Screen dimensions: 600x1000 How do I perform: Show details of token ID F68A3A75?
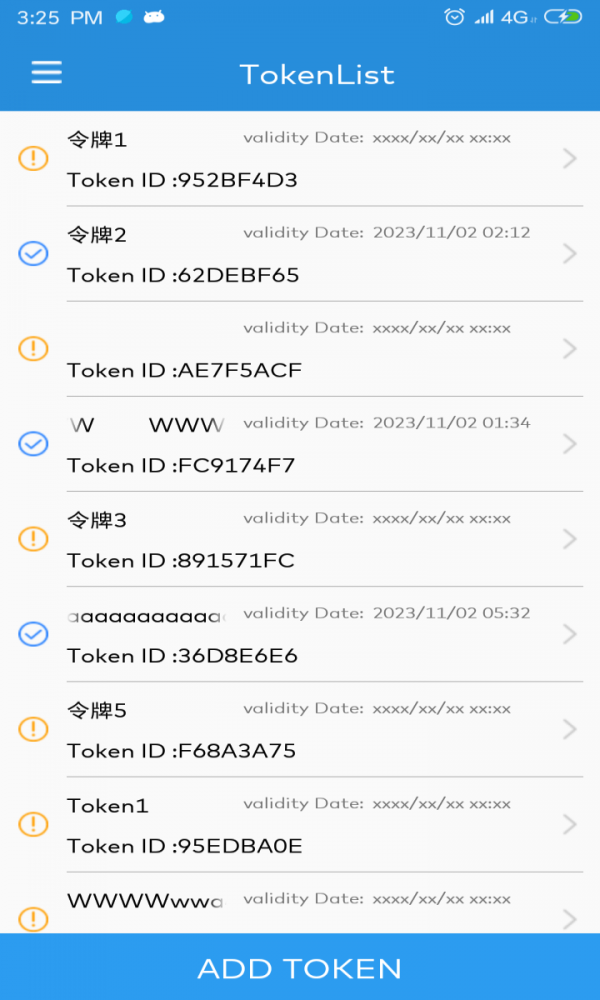[x=300, y=729]
